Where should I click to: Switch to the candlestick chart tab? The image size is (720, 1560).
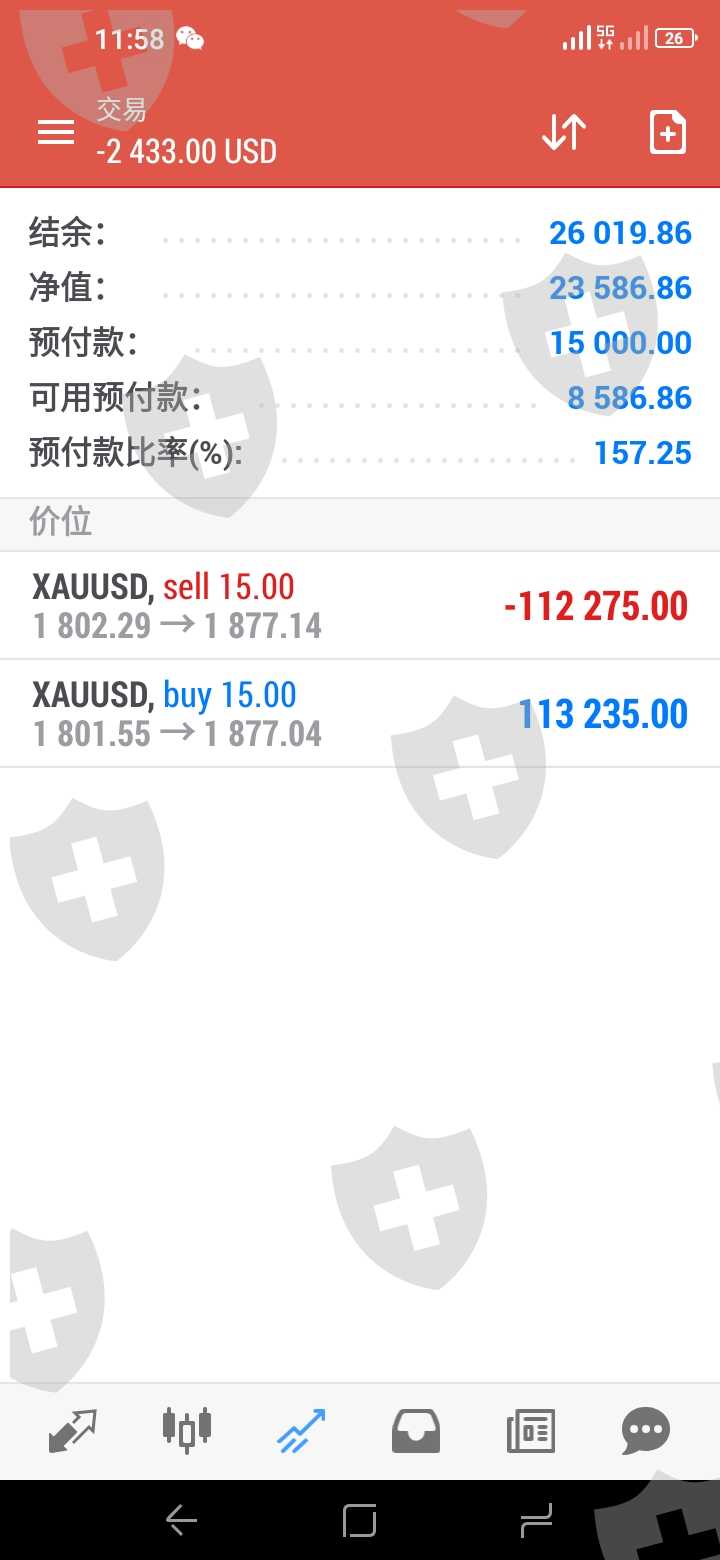[187, 1431]
